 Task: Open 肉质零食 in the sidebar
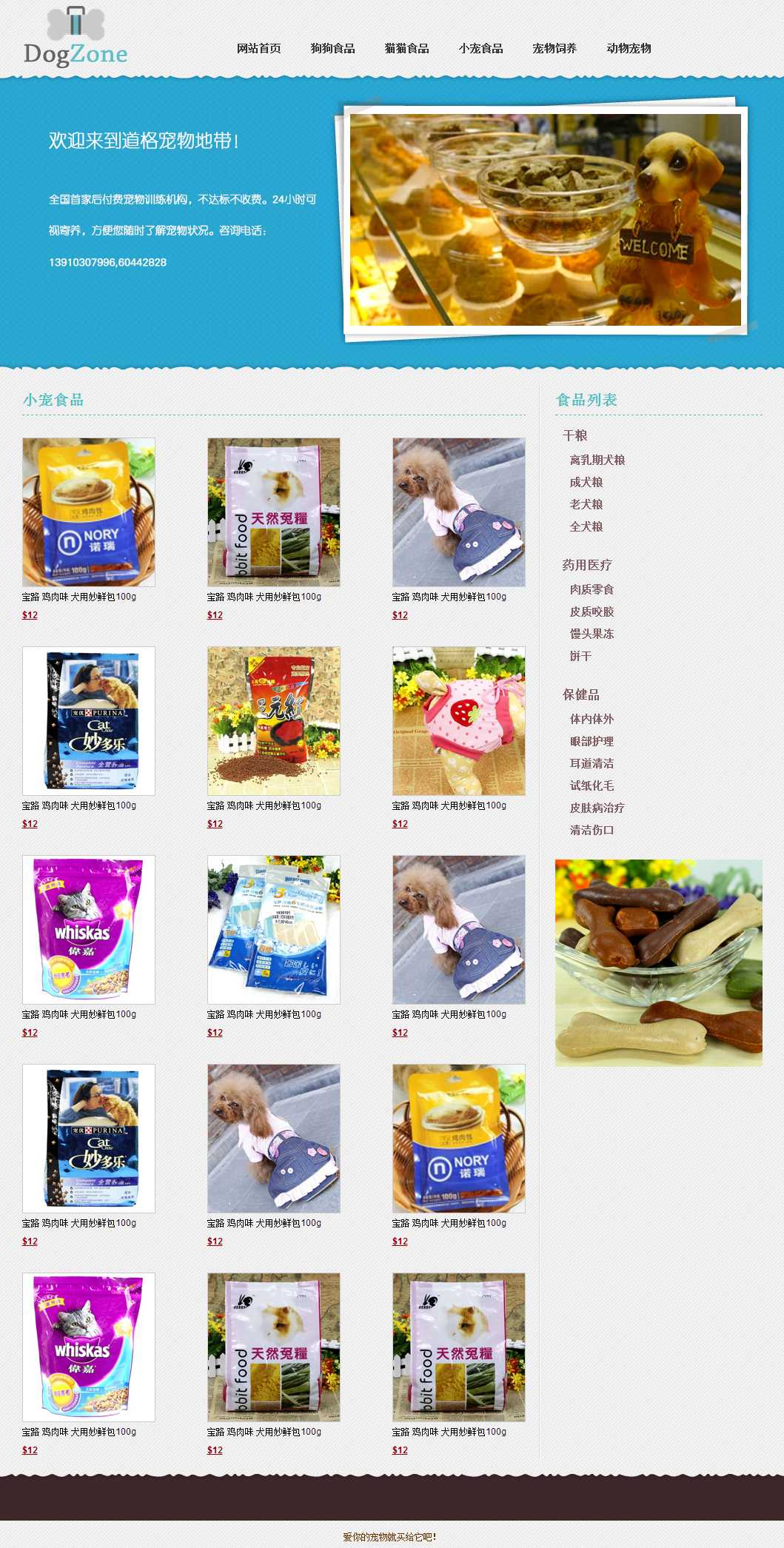click(x=592, y=589)
